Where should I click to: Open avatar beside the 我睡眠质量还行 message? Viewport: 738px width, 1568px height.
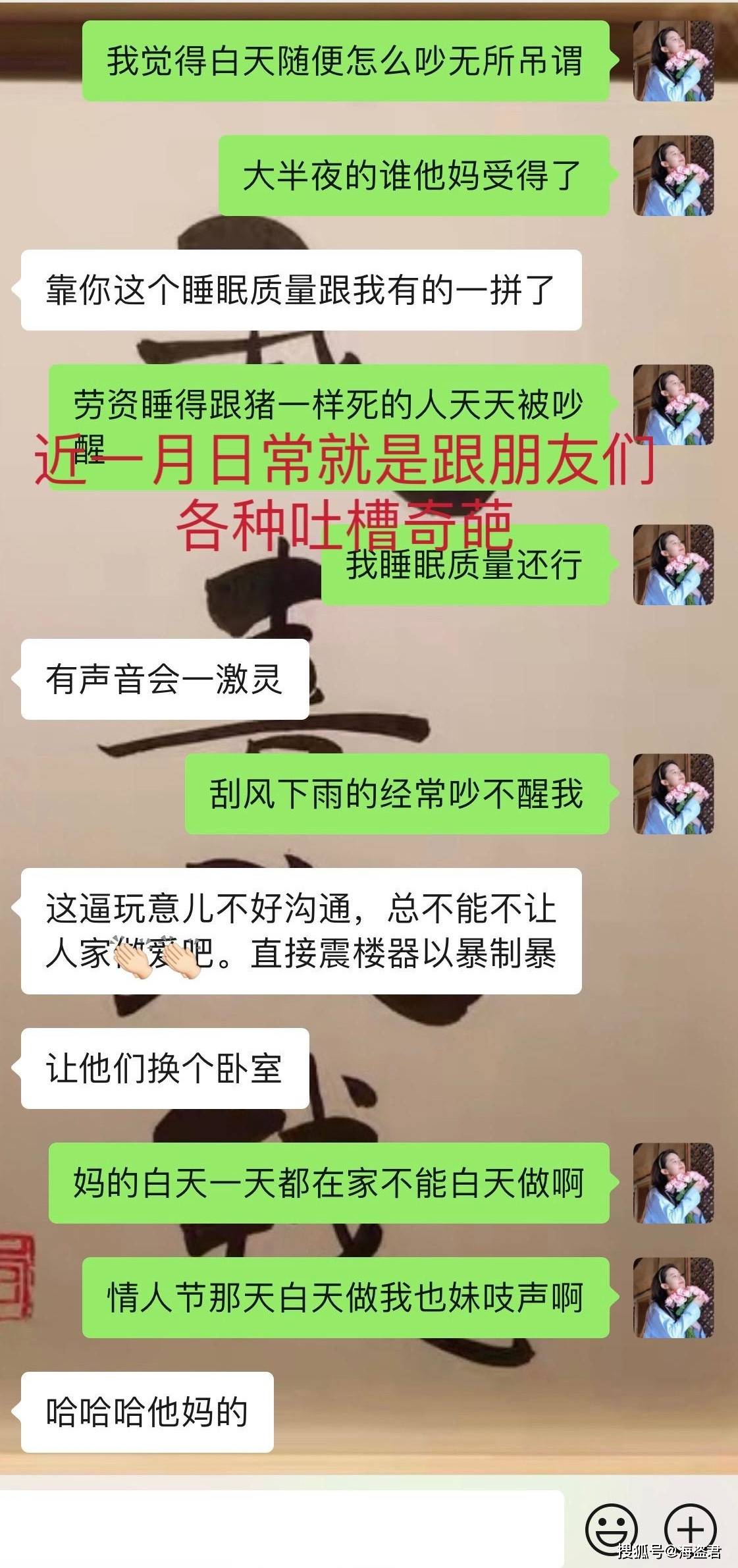tap(673, 565)
